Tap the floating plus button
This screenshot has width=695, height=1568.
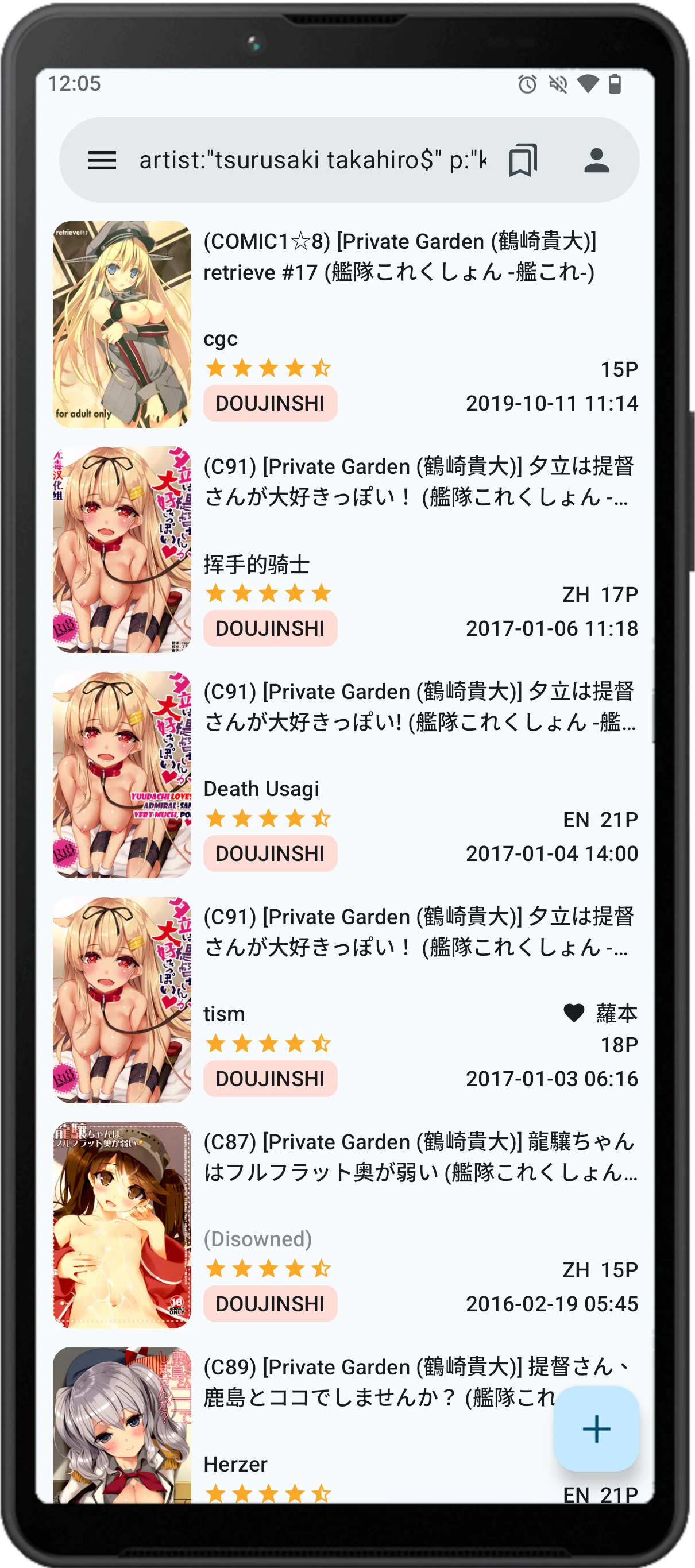click(x=596, y=1428)
